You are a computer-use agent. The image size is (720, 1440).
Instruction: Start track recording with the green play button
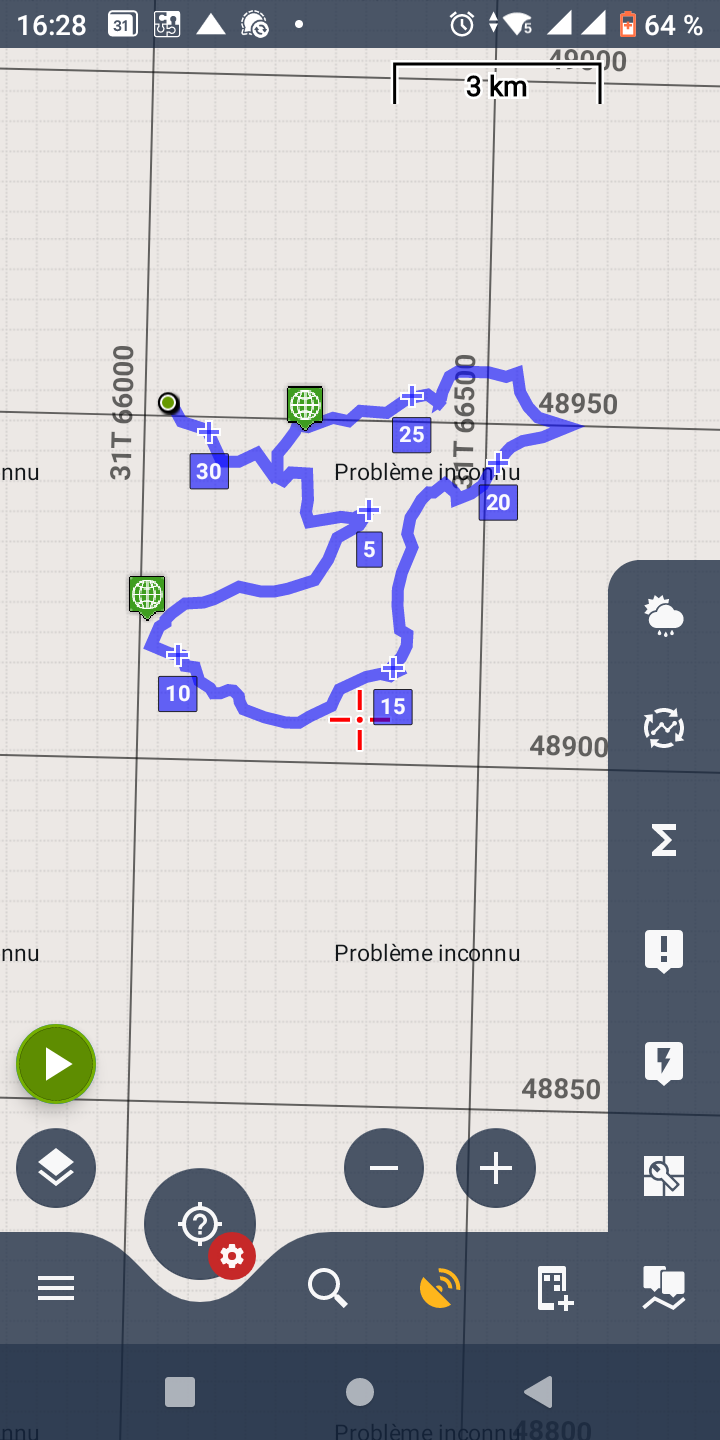[x=56, y=1064]
